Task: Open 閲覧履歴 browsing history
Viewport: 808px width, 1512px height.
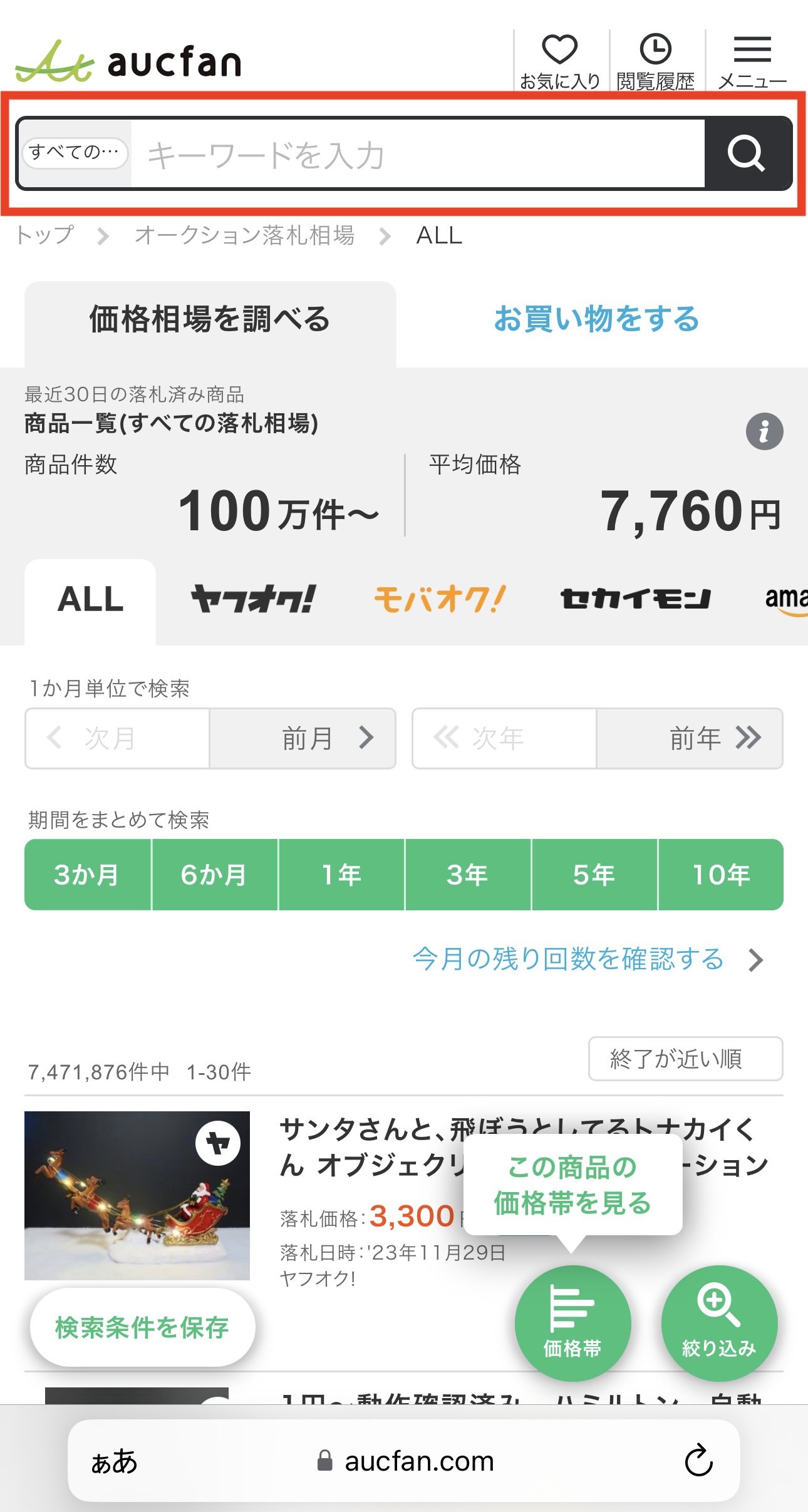Action: pos(656,61)
